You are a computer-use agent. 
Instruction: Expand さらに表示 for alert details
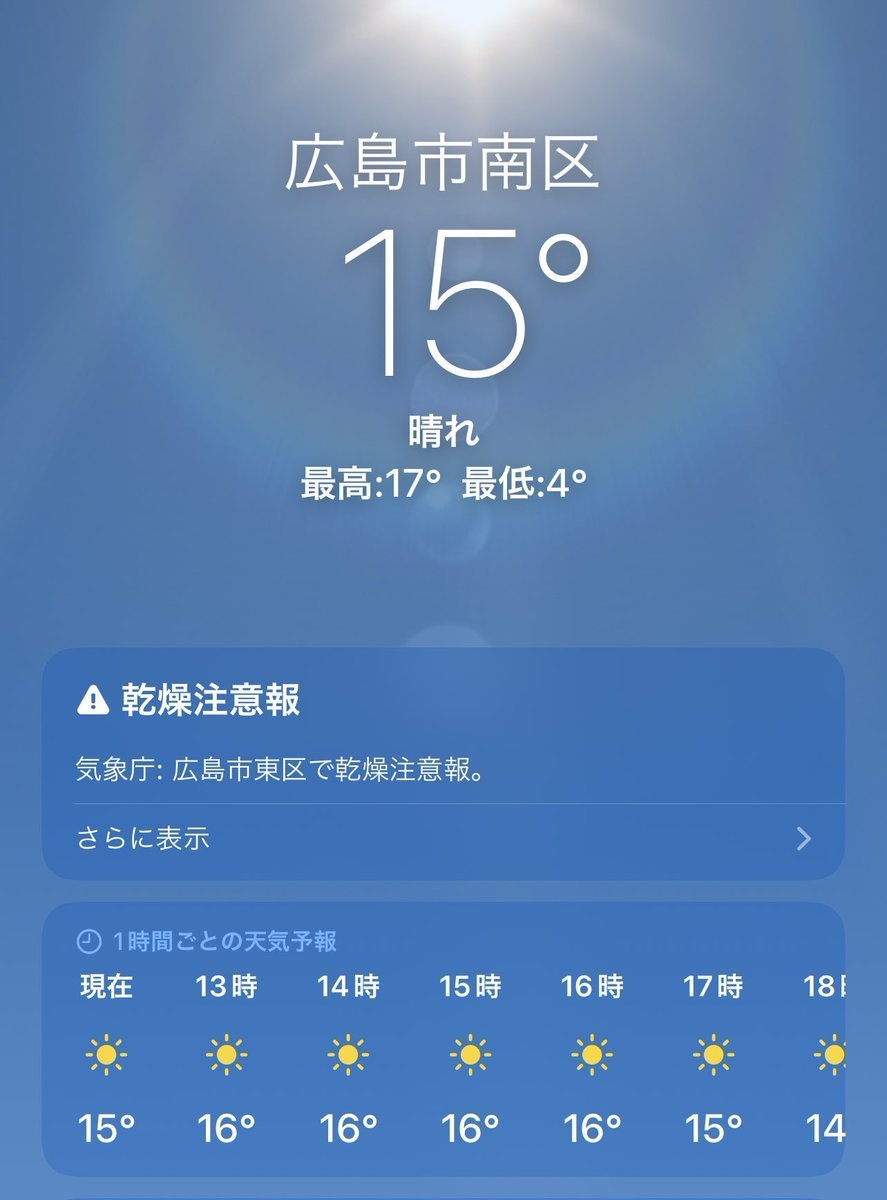tap(443, 839)
